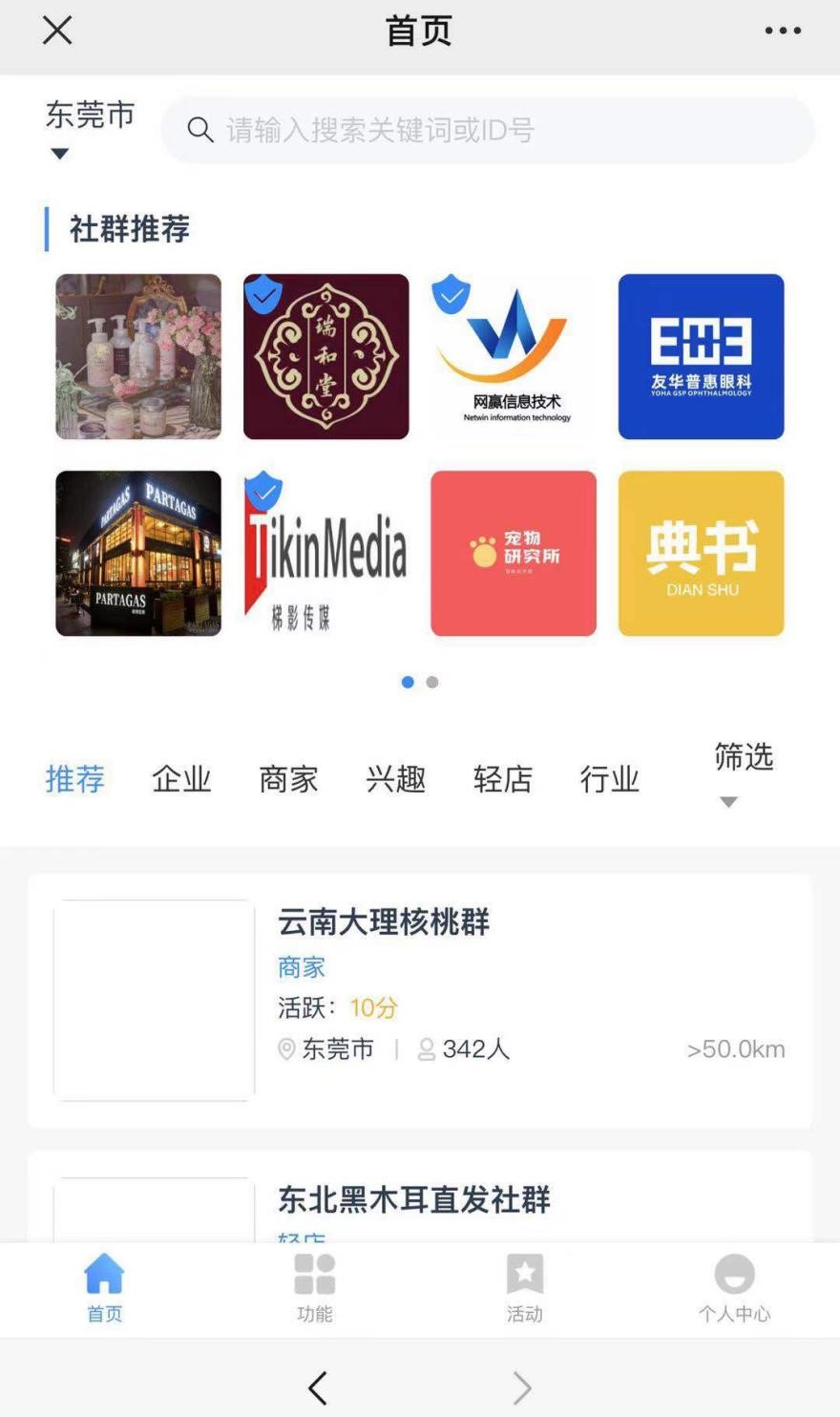Open the 典书 DIAN SHU community tile

pyautogui.click(x=701, y=553)
